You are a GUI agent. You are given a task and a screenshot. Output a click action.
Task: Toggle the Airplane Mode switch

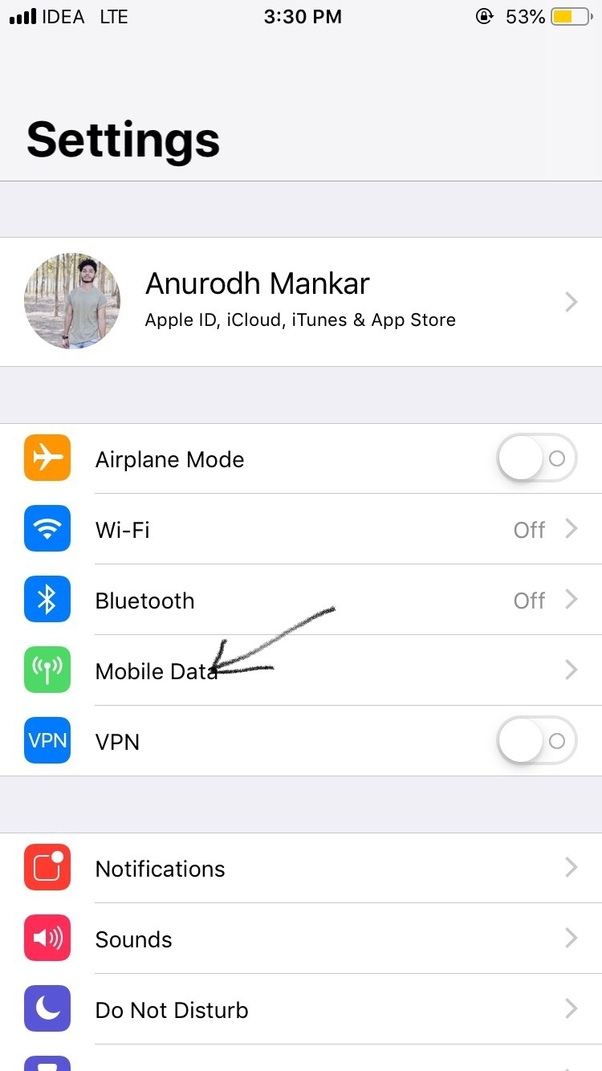[x=536, y=459]
